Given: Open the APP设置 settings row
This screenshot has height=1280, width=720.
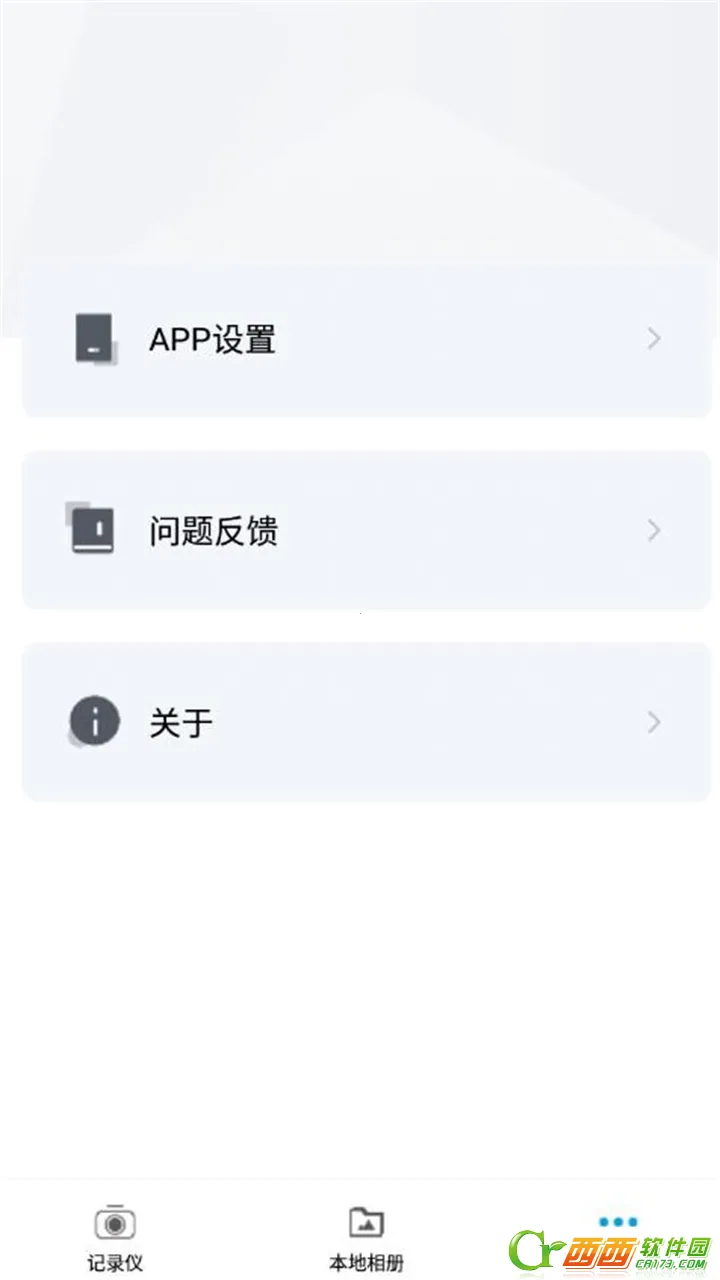Looking at the screenshot, I should [366, 340].
